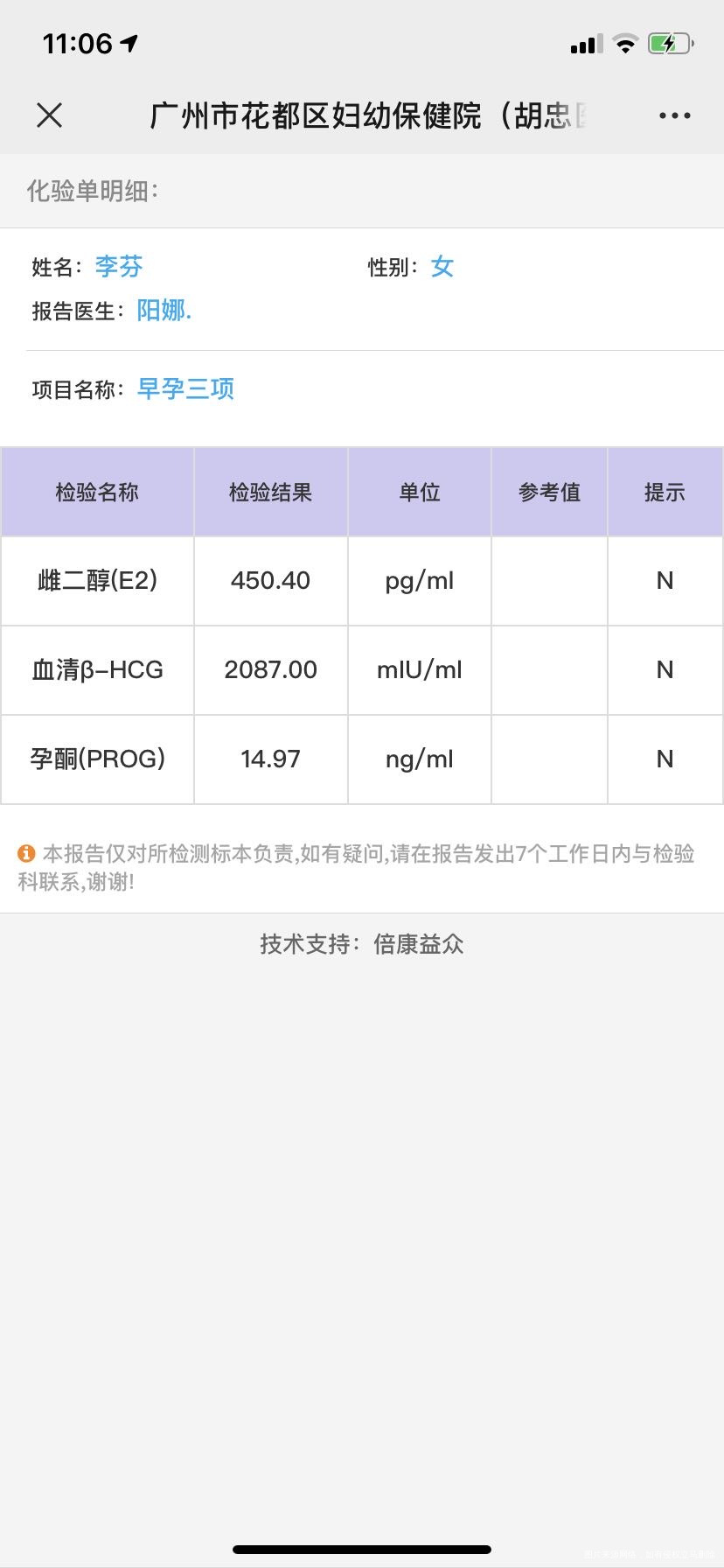The width and height of the screenshot is (724, 1568).
Task: Tap the N indicator for 雌二醇(E2)
Action: coord(665,580)
